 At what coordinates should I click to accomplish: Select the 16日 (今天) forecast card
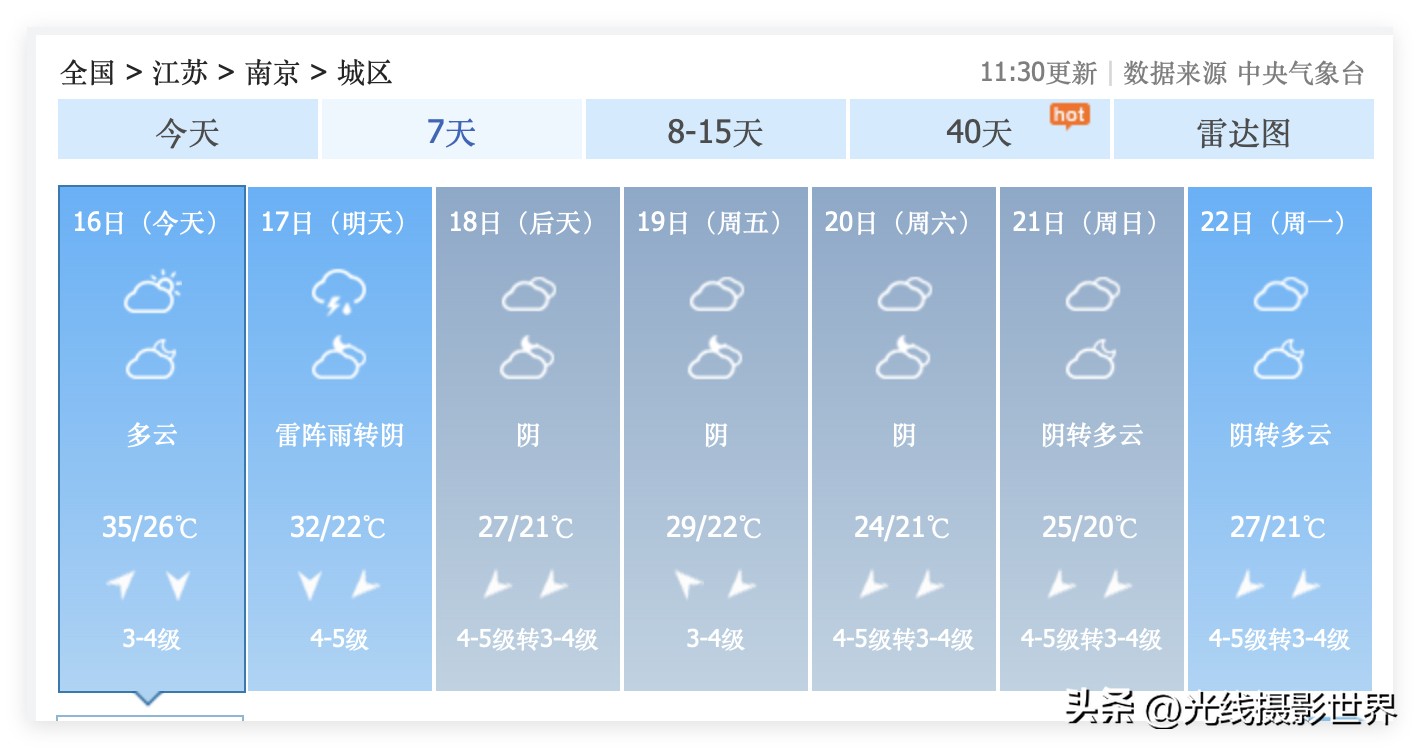tap(152, 438)
